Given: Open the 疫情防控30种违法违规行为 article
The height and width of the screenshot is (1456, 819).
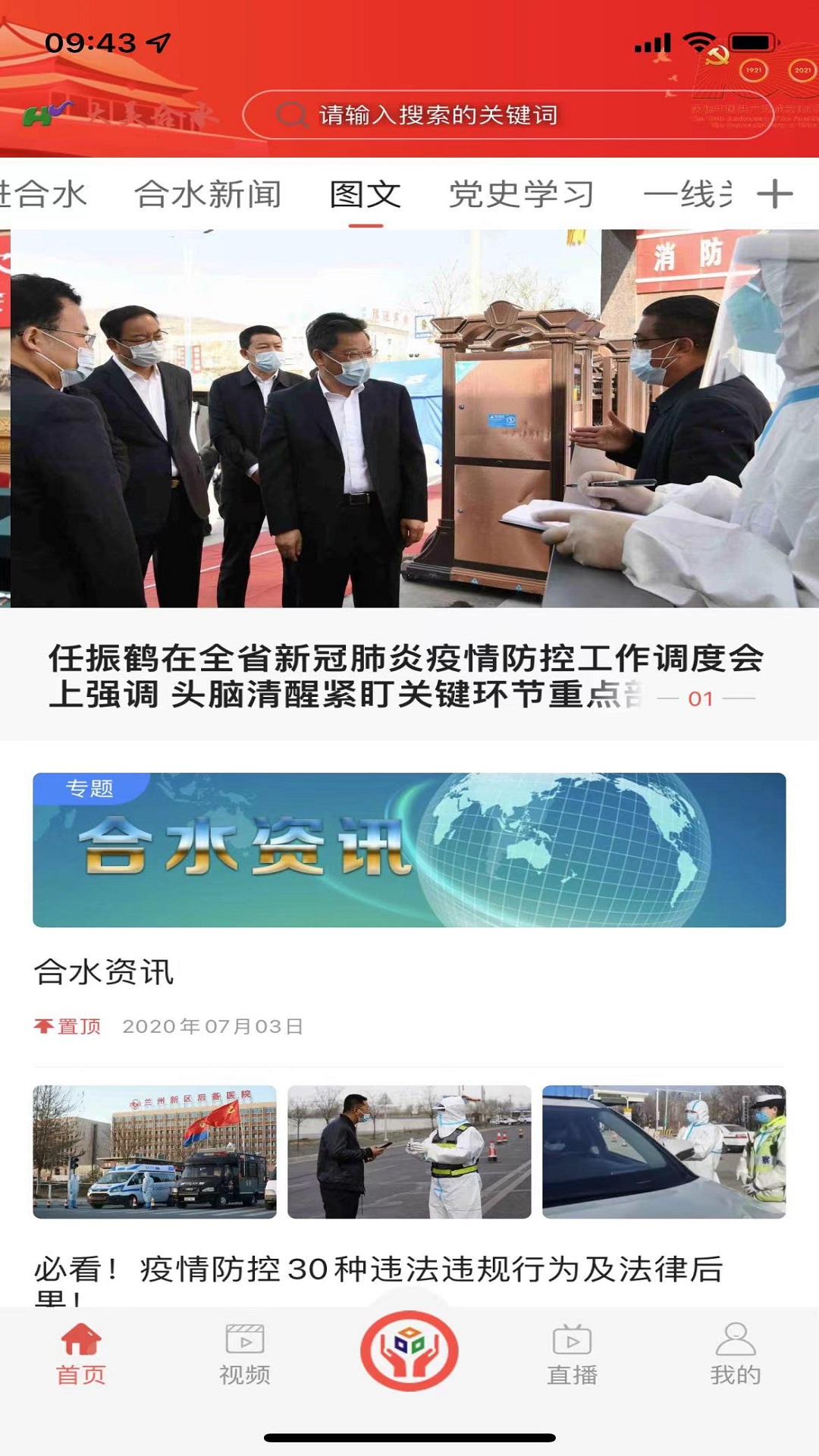Looking at the screenshot, I should tap(379, 1269).
